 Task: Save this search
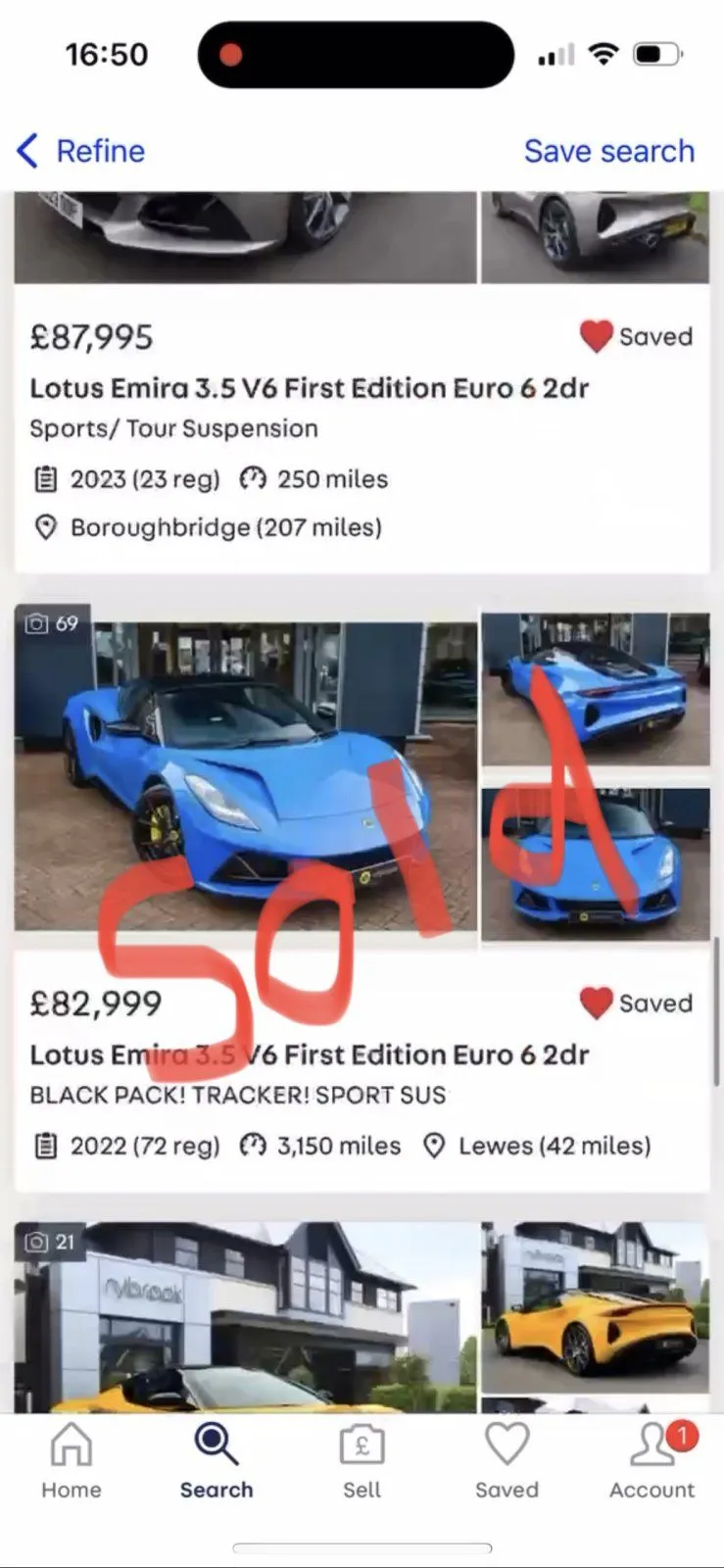(608, 151)
